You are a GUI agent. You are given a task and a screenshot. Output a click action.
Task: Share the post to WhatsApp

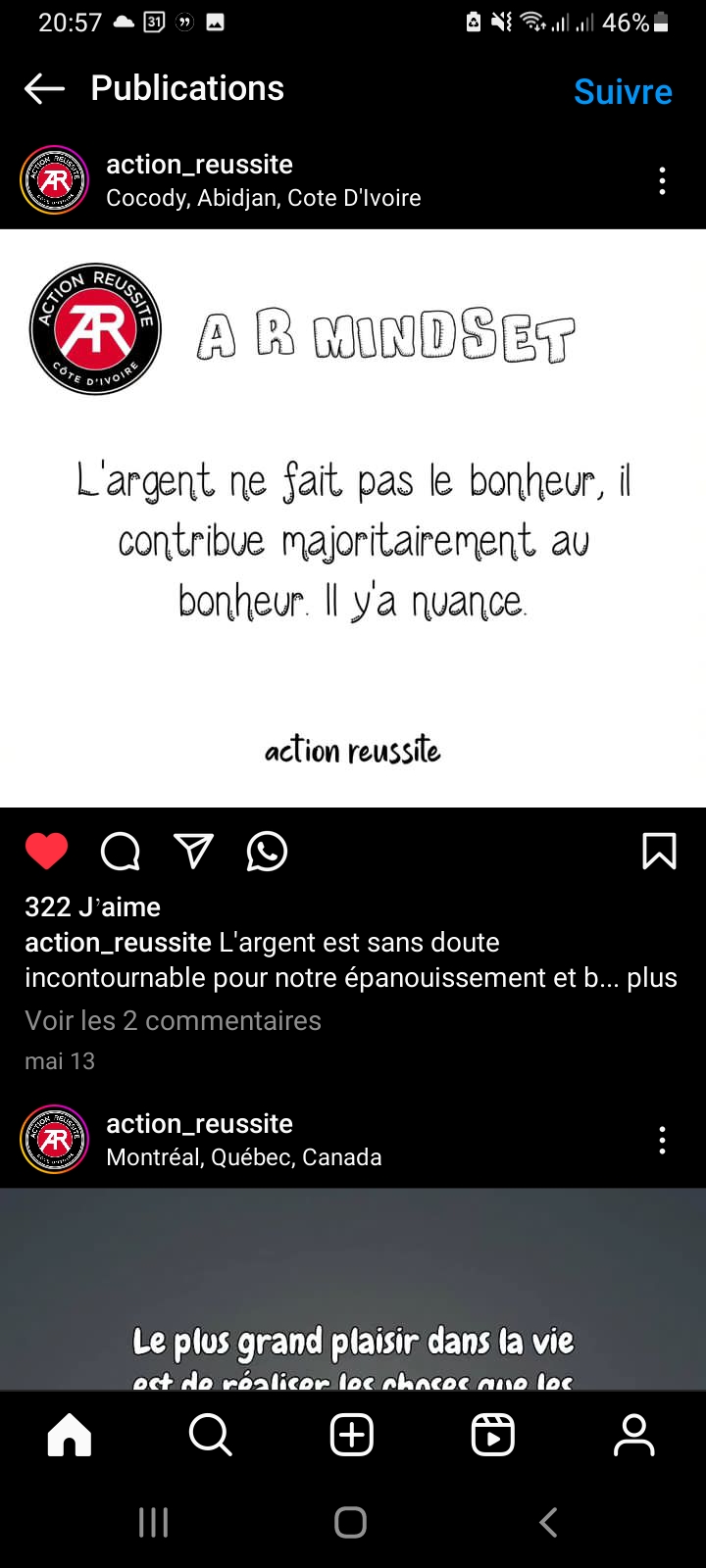click(267, 851)
